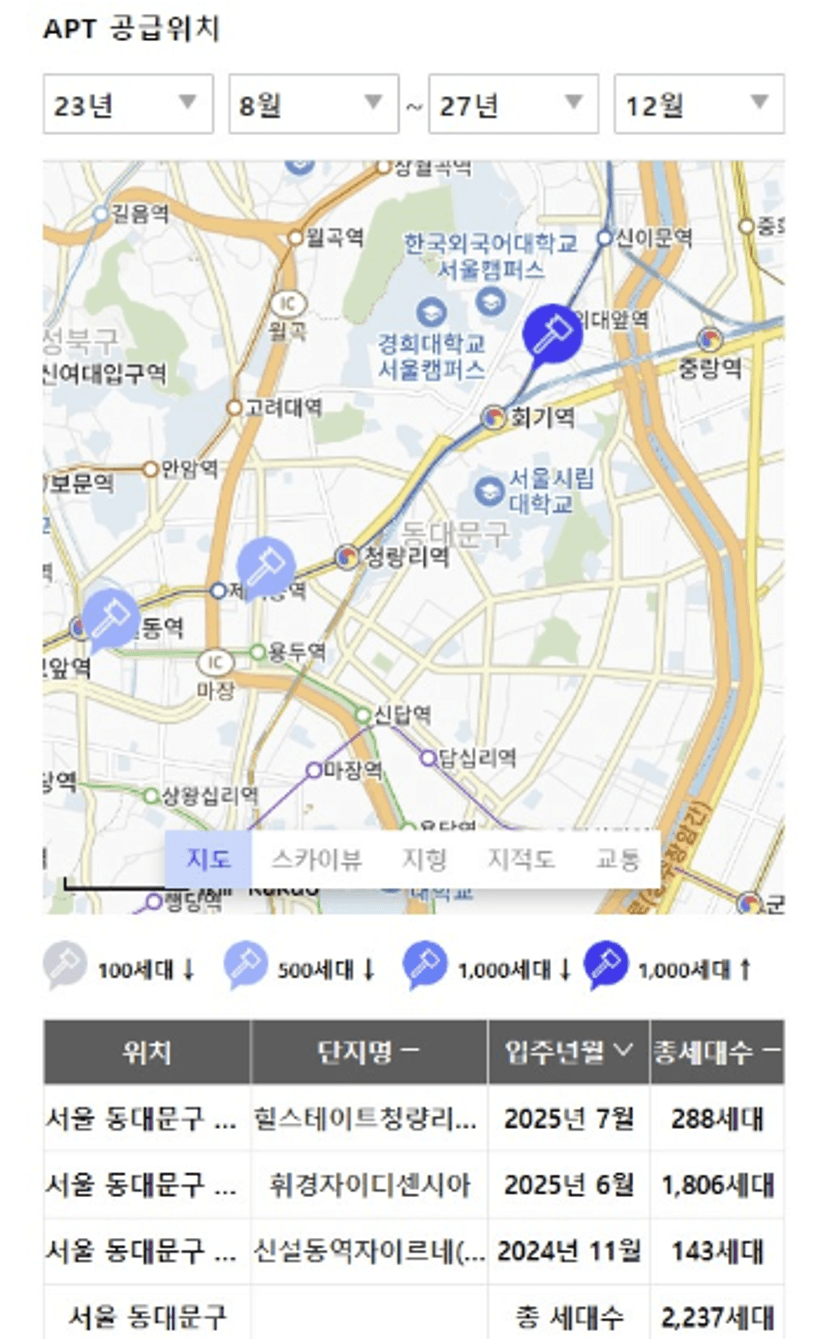Open the 신설동역자이르네 row

(x=413, y=1251)
